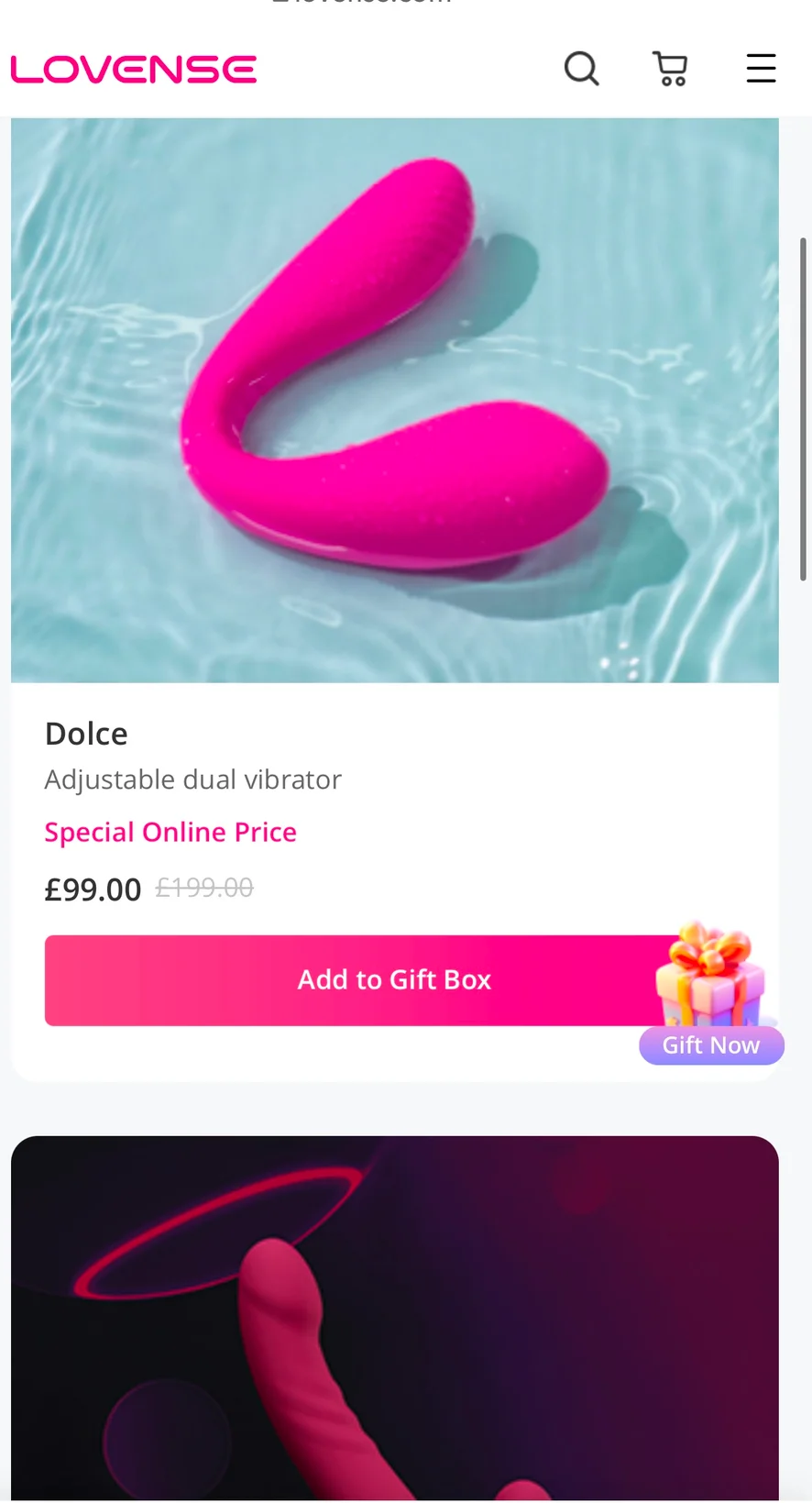
Task: Open the shopping cart
Action: tap(670, 69)
